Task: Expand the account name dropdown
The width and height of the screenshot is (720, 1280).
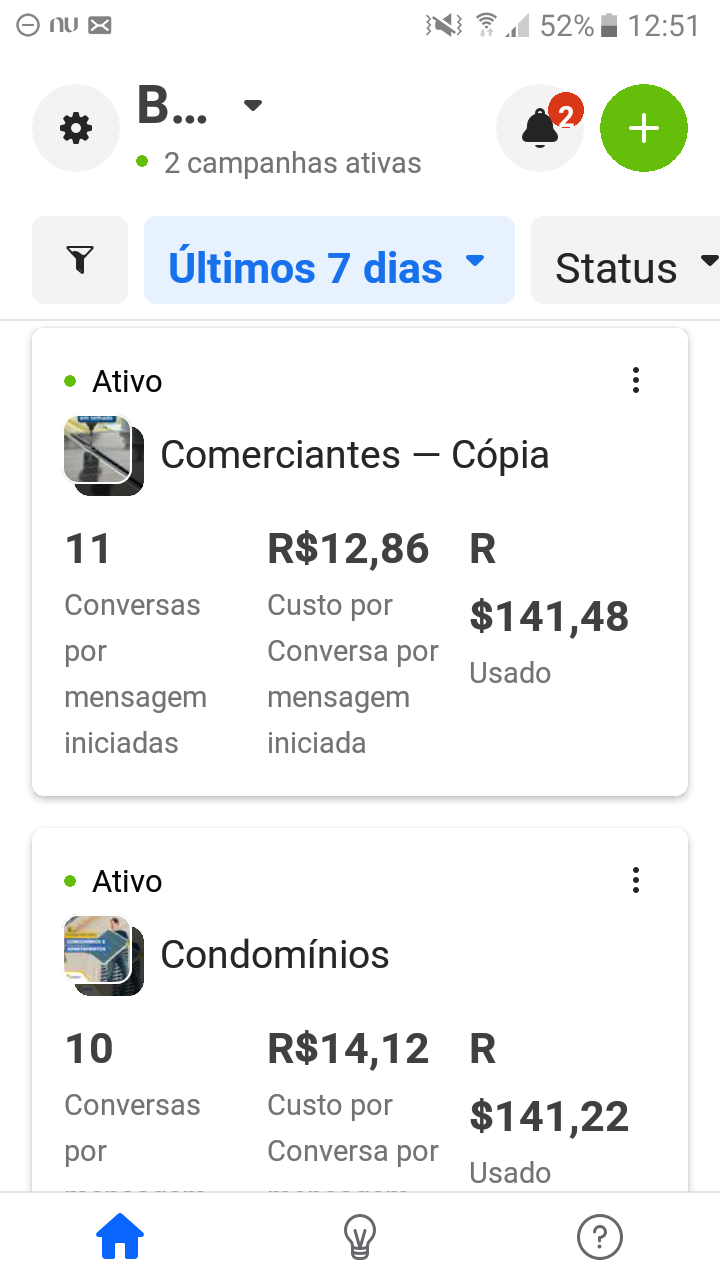Action: (x=253, y=105)
